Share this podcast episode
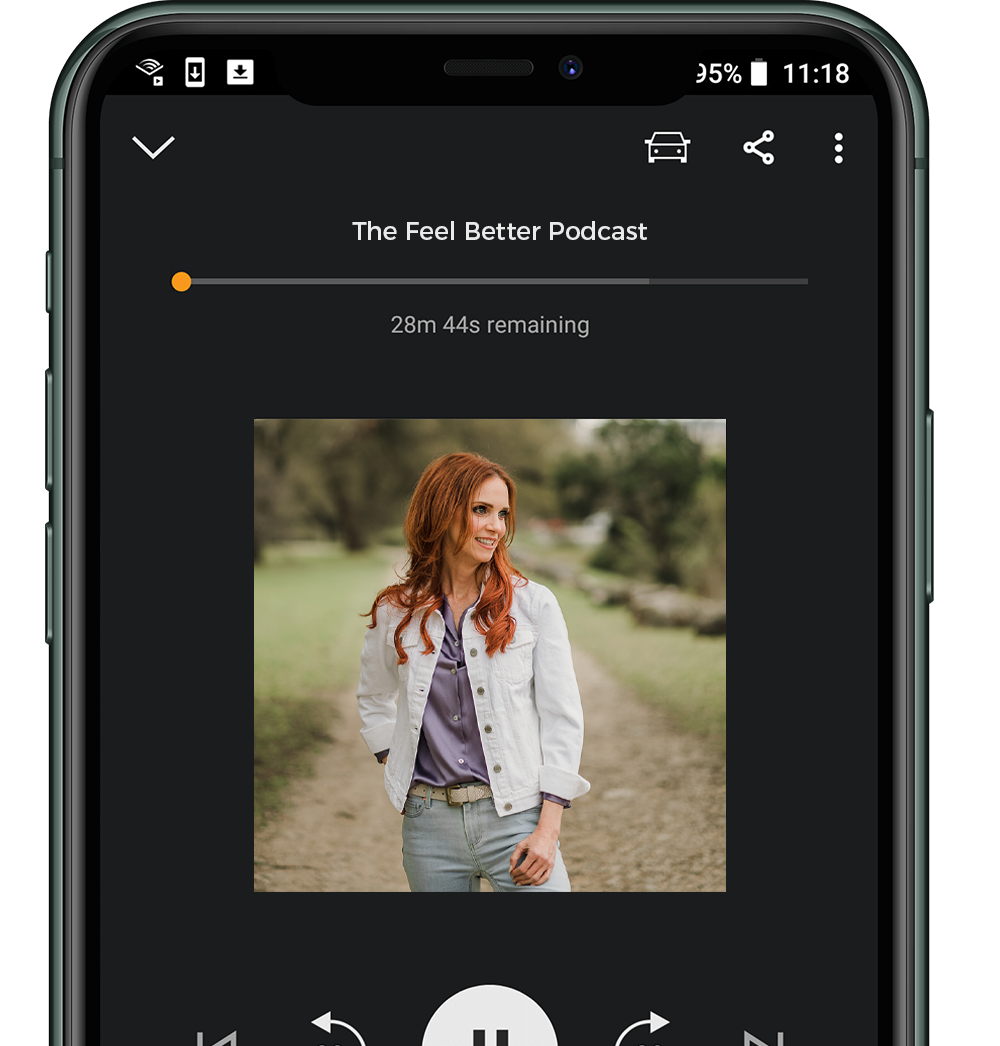The image size is (1000, 1046). click(758, 148)
